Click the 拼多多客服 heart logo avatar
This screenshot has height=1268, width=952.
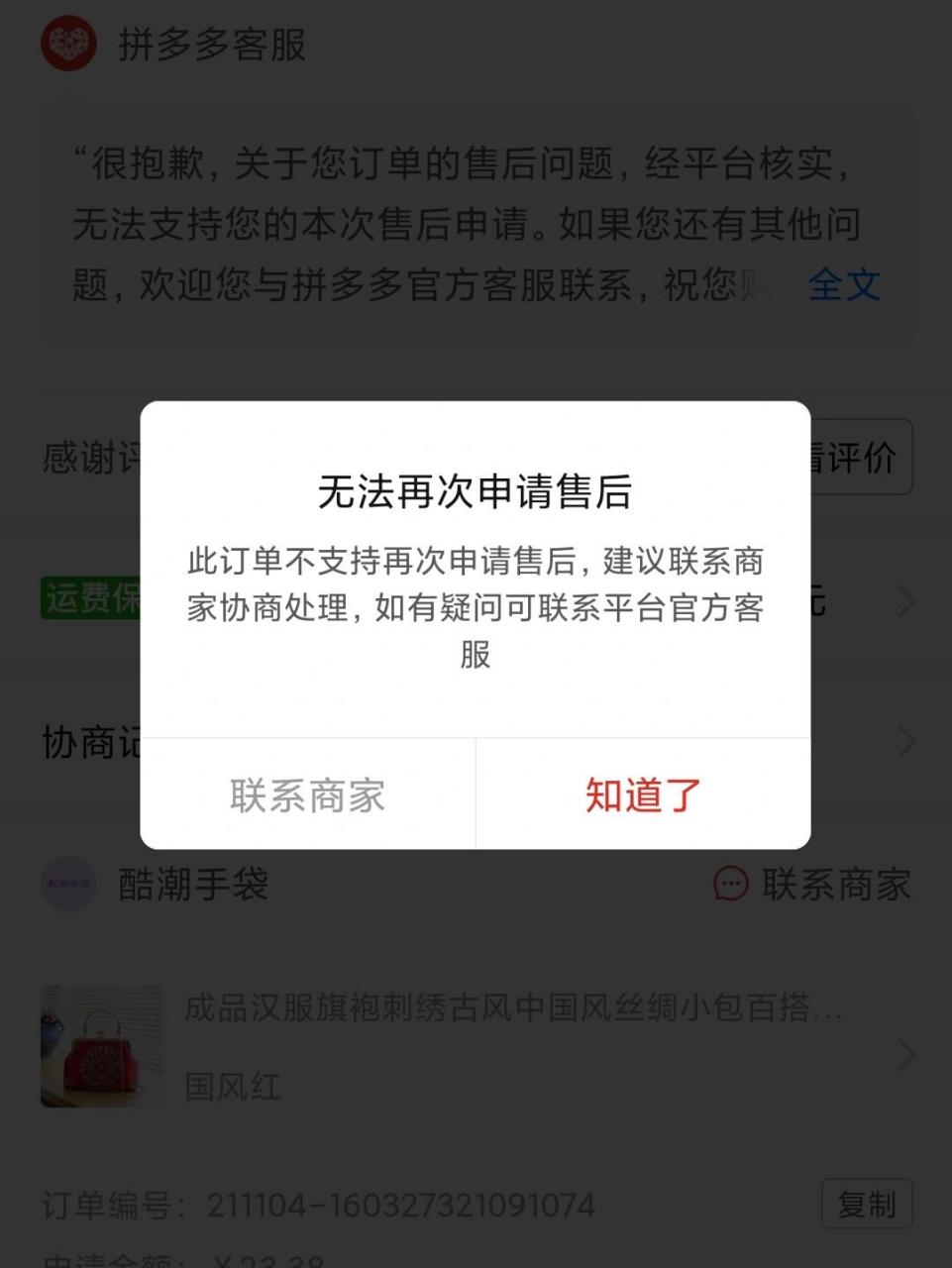(x=66, y=45)
